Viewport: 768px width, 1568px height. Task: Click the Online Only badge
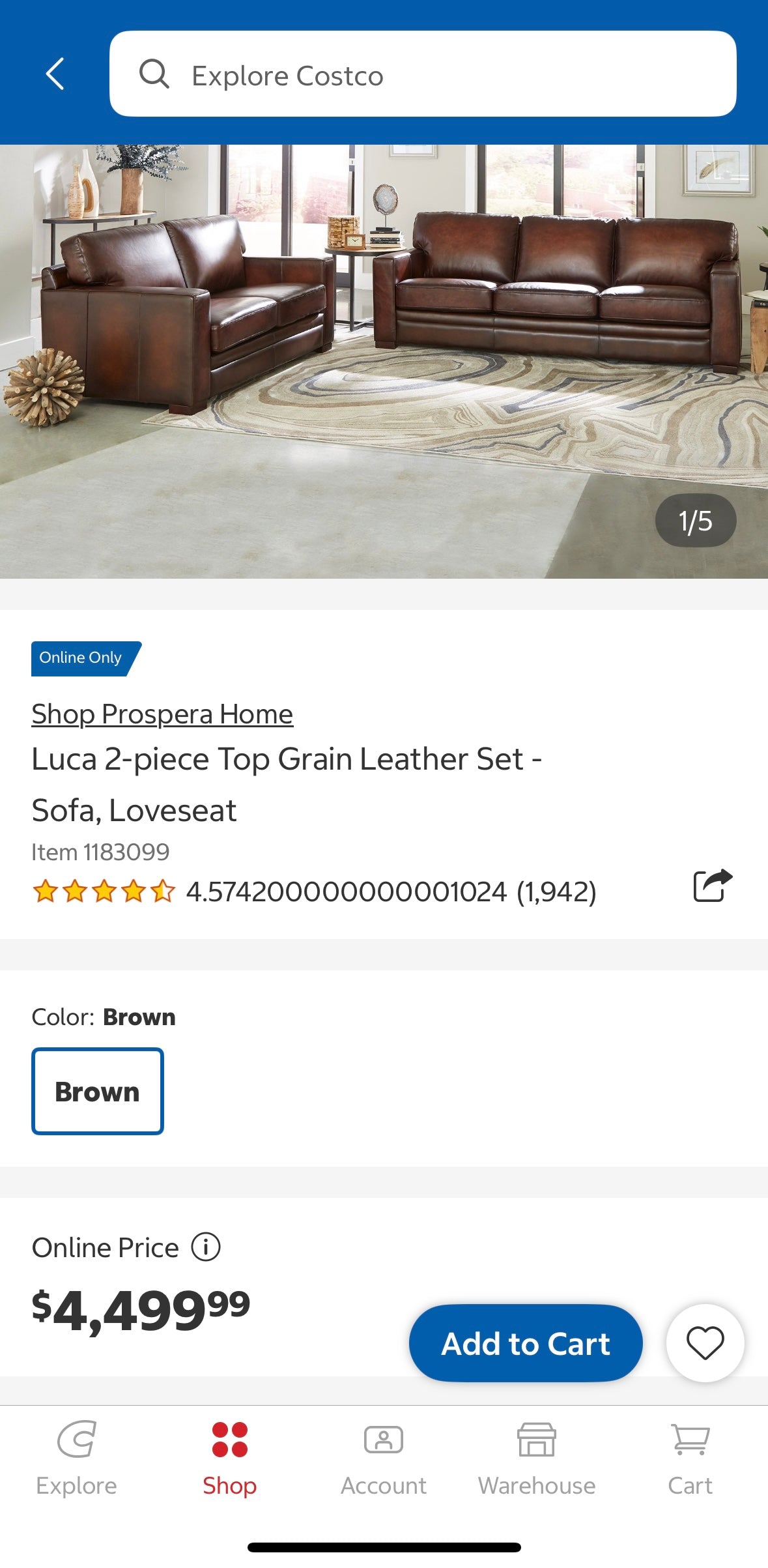(x=80, y=658)
